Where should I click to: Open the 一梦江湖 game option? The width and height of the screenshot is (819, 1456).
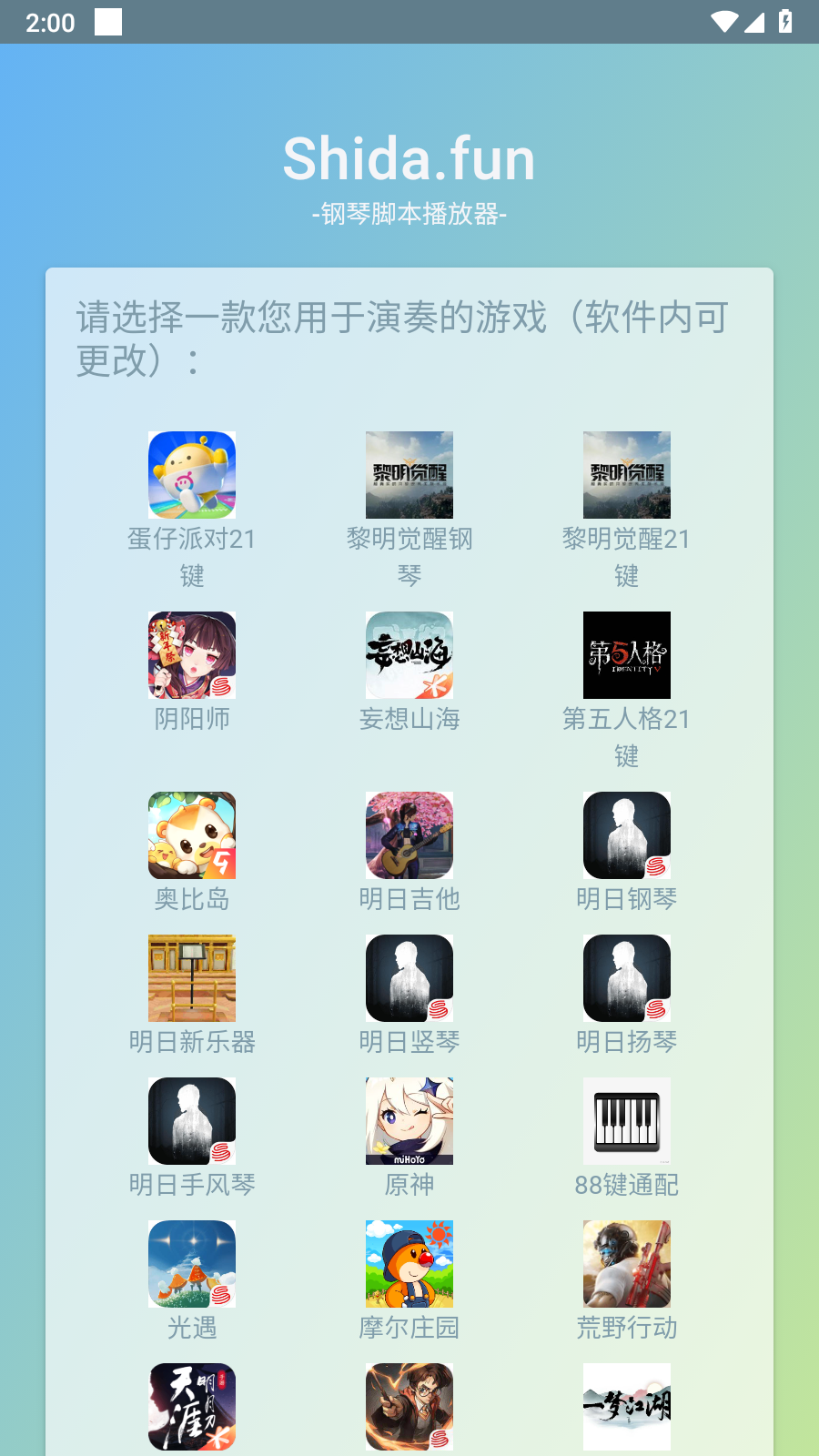coord(626,1406)
